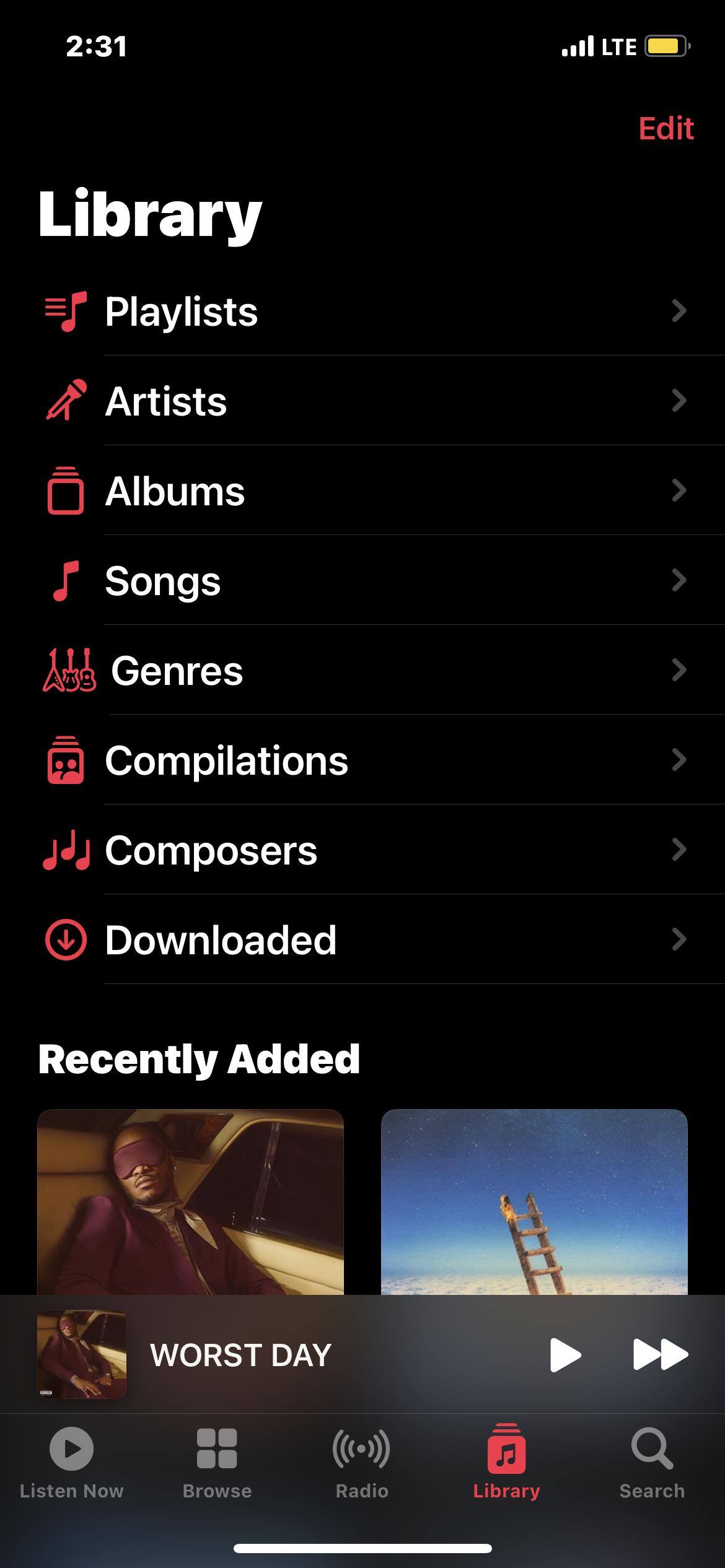Viewport: 725px width, 1568px height.
Task: Play WORST DAY from the mini player
Action: pyautogui.click(x=565, y=1354)
